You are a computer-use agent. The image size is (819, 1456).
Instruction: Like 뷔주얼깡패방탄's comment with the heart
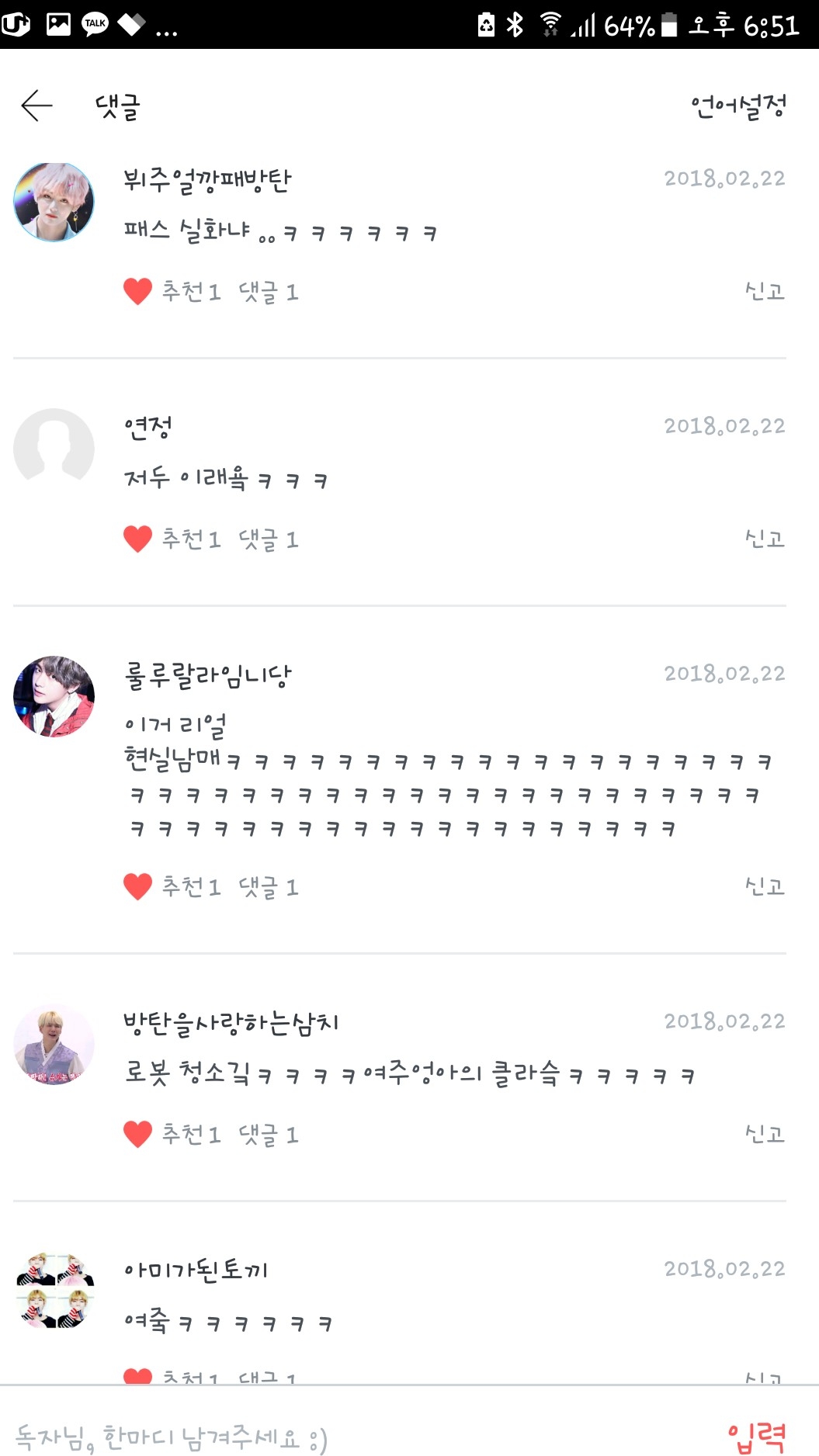pos(137,292)
